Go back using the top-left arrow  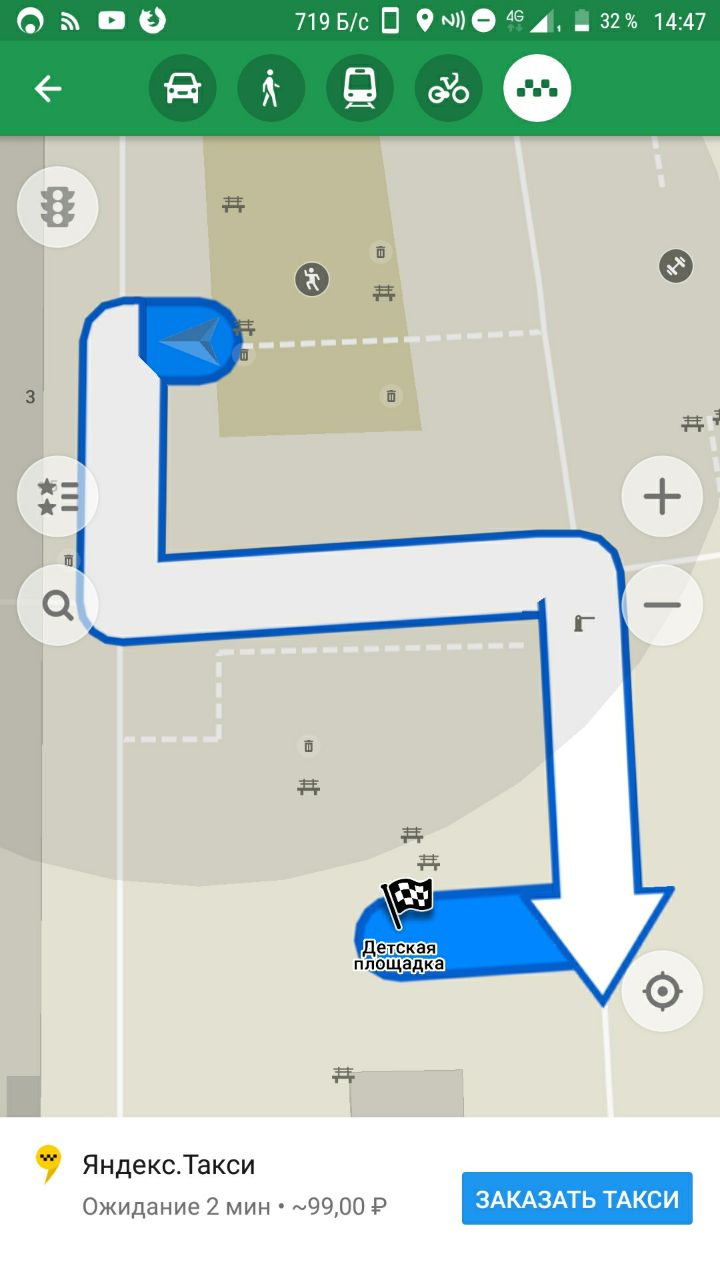pyautogui.click(x=48, y=89)
